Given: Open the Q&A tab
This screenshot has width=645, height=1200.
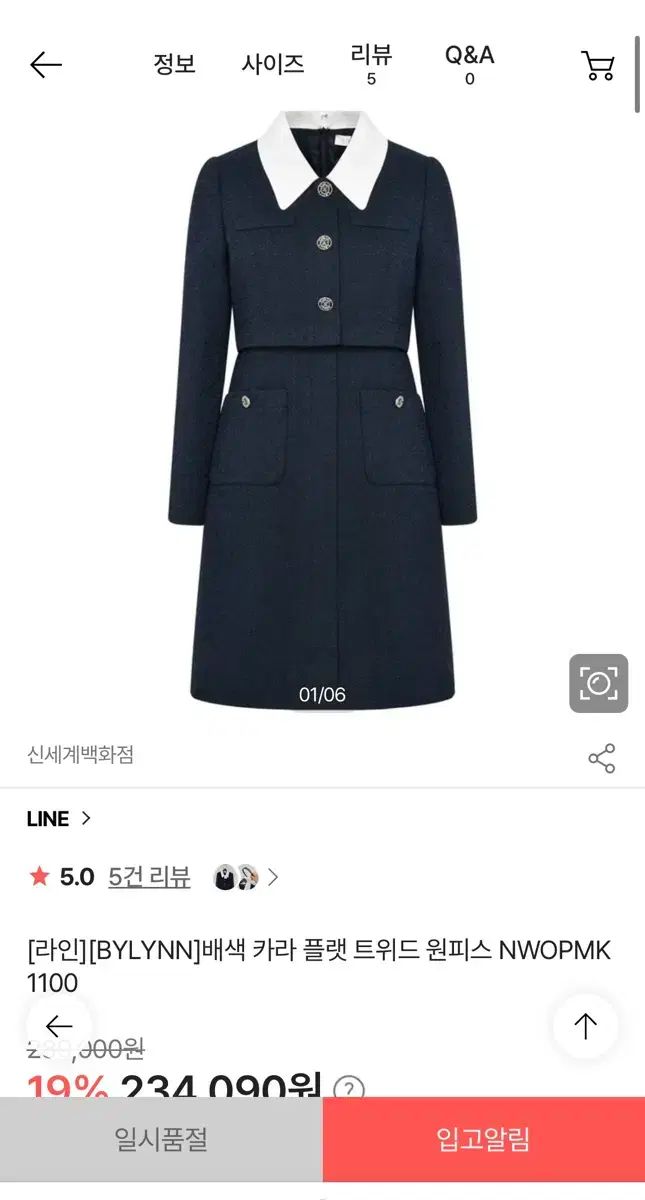Looking at the screenshot, I should [x=469, y=64].
